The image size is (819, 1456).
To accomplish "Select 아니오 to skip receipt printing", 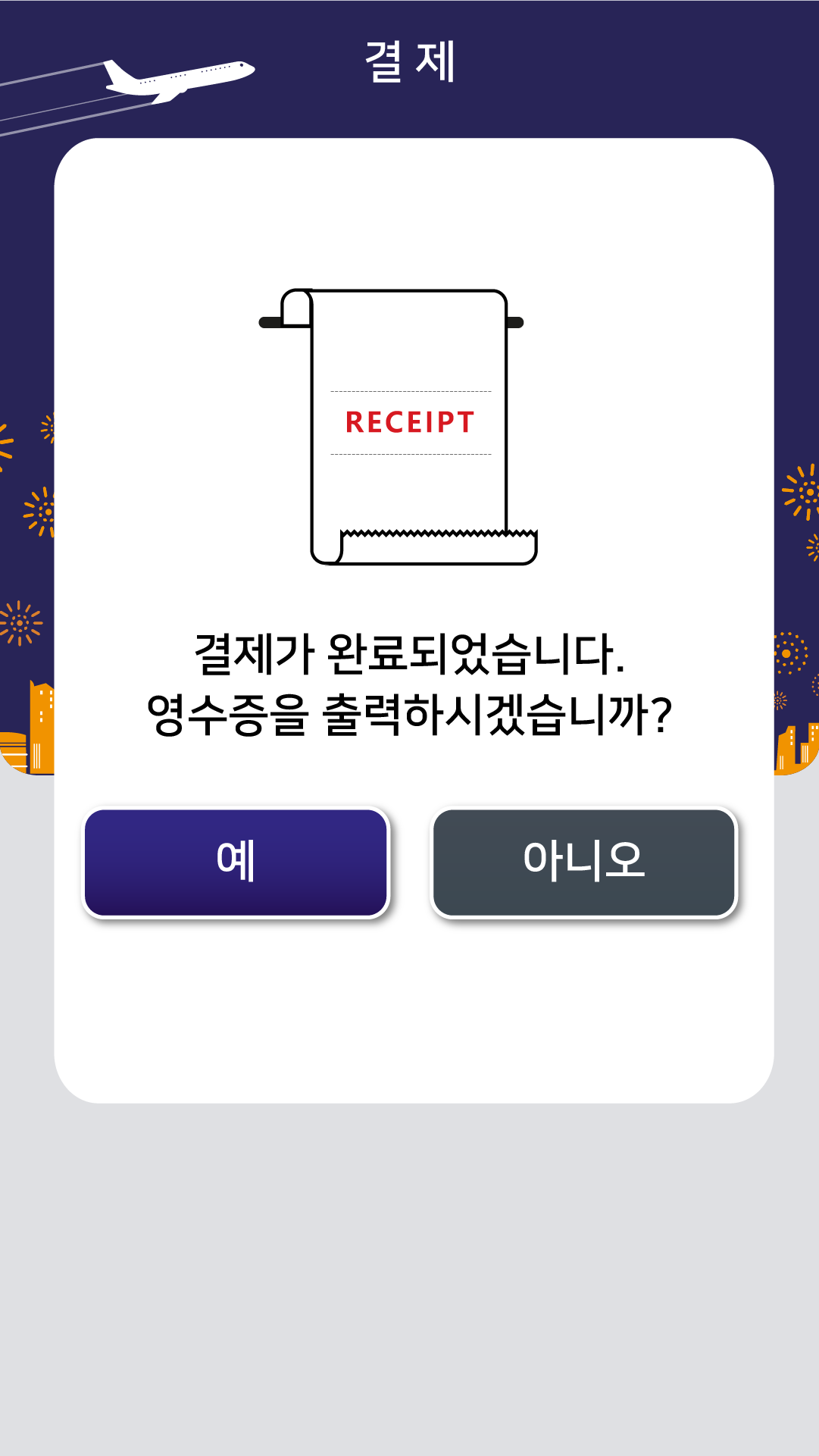I will 583,863.
